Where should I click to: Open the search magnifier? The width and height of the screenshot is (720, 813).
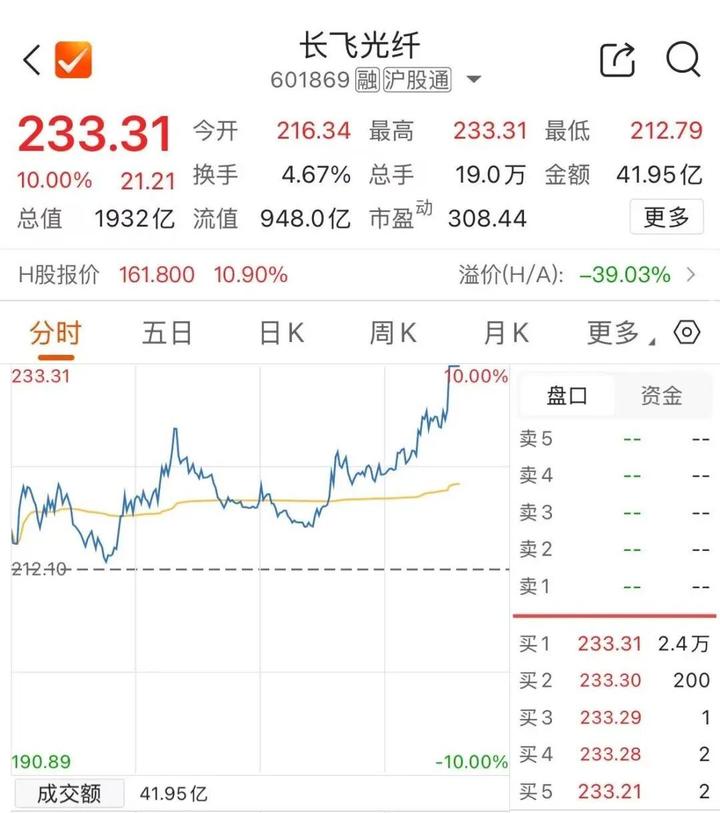(x=683, y=60)
